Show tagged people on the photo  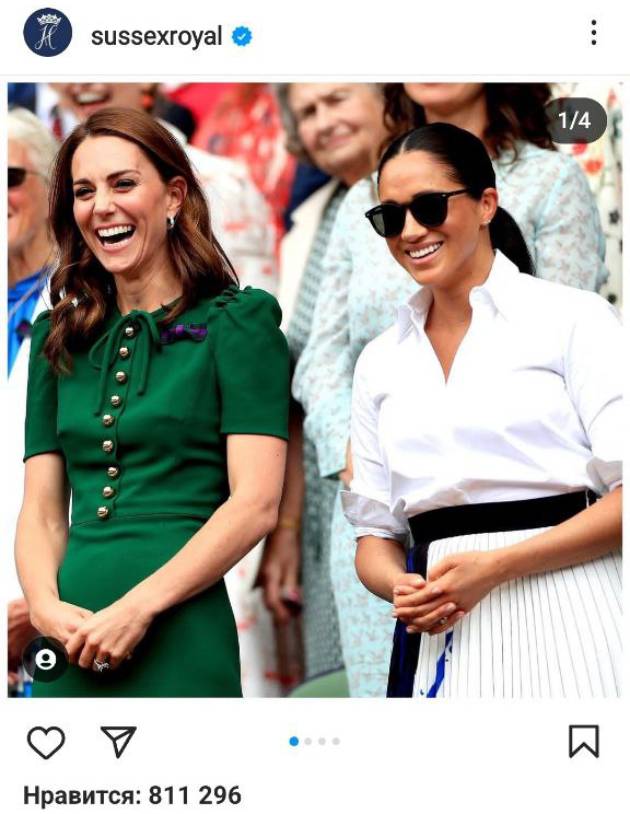[x=45, y=659]
